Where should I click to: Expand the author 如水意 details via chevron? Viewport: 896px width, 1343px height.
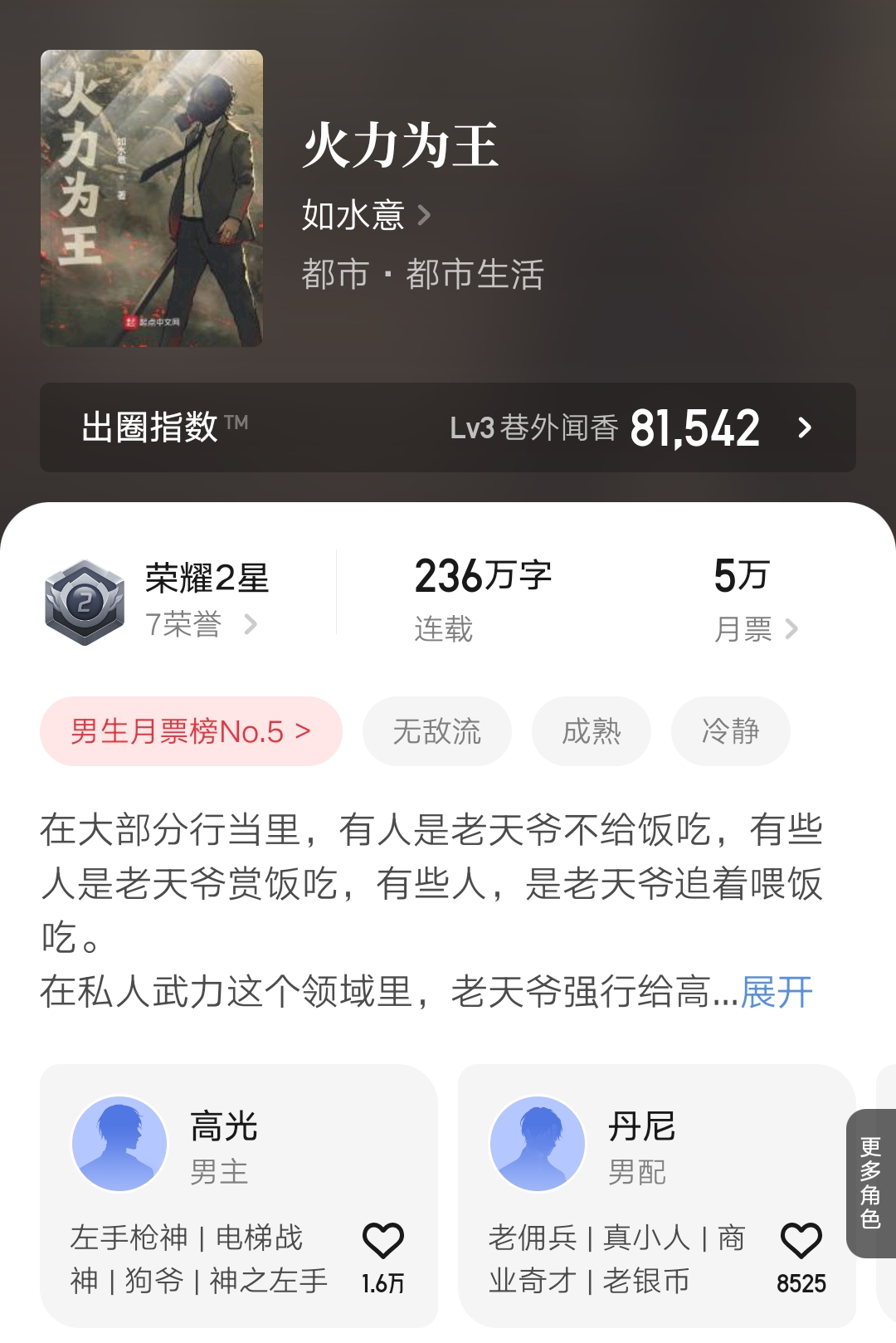(426, 214)
